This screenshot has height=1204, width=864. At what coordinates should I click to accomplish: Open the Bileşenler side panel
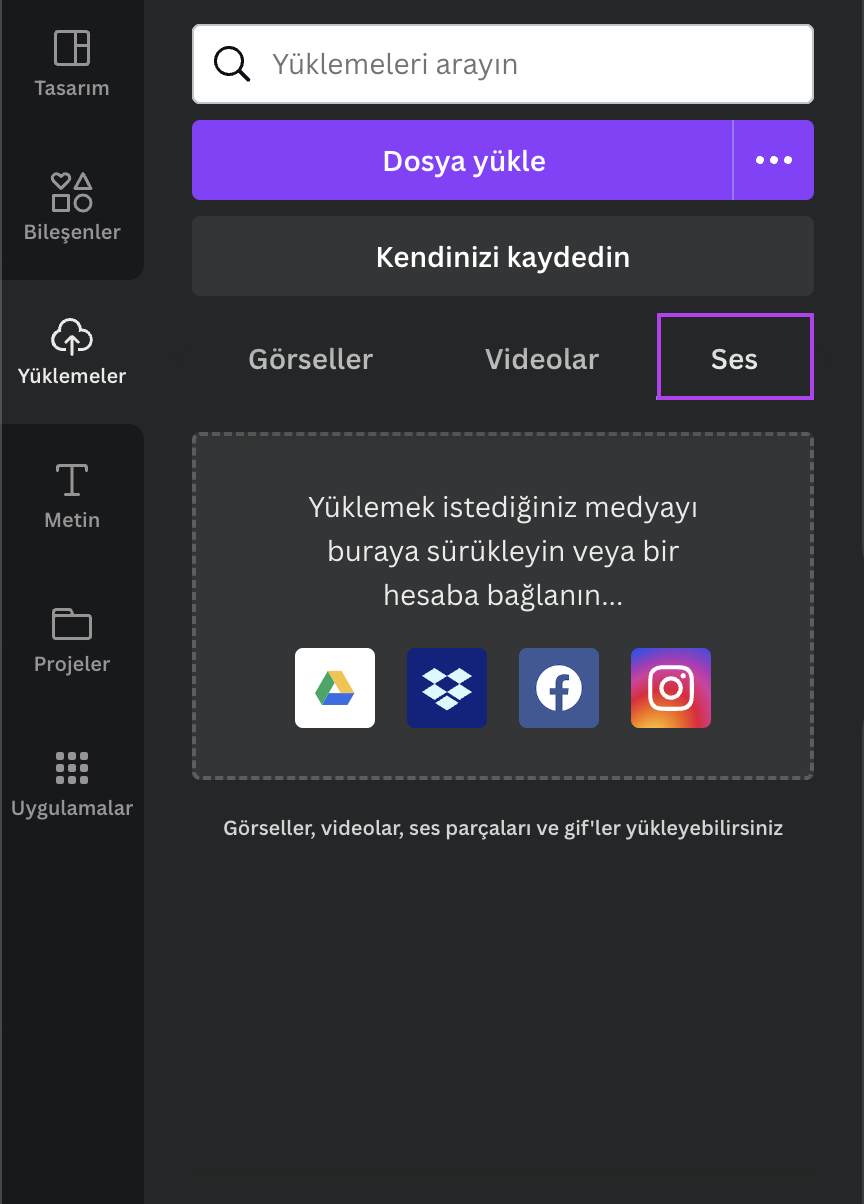72,207
